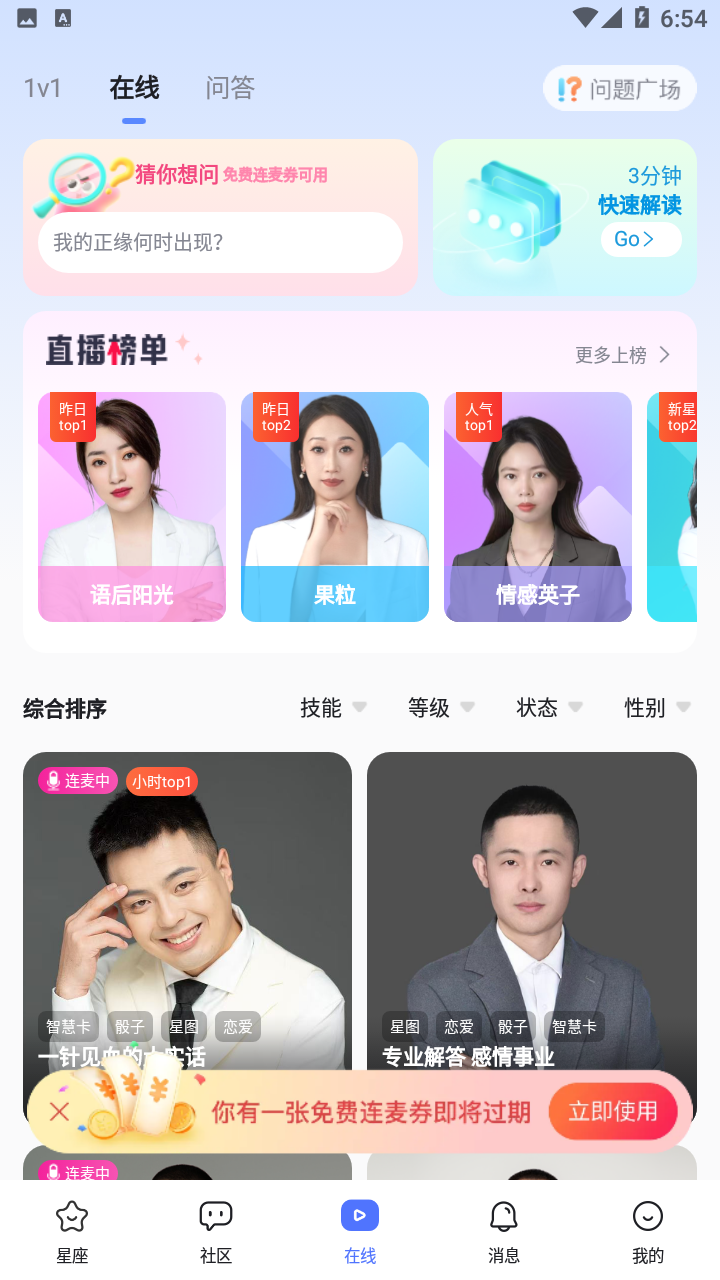Screen dimensions: 720x1280
Task: Switch to the 问答 tab
Action: pos(230,88)
